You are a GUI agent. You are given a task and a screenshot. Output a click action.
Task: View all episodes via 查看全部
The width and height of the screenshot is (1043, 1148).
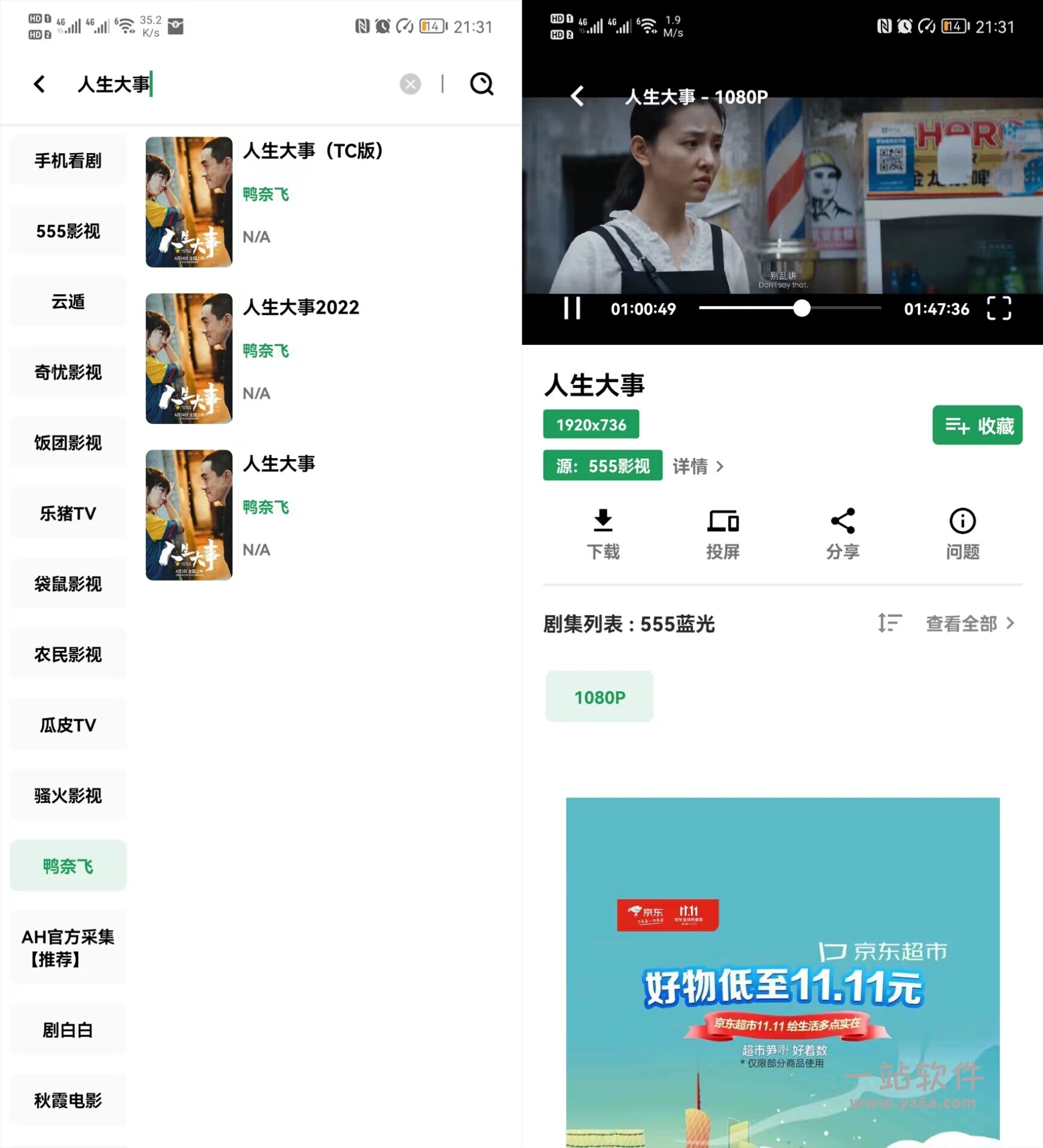pyautogui.click(x=969, y=624)
